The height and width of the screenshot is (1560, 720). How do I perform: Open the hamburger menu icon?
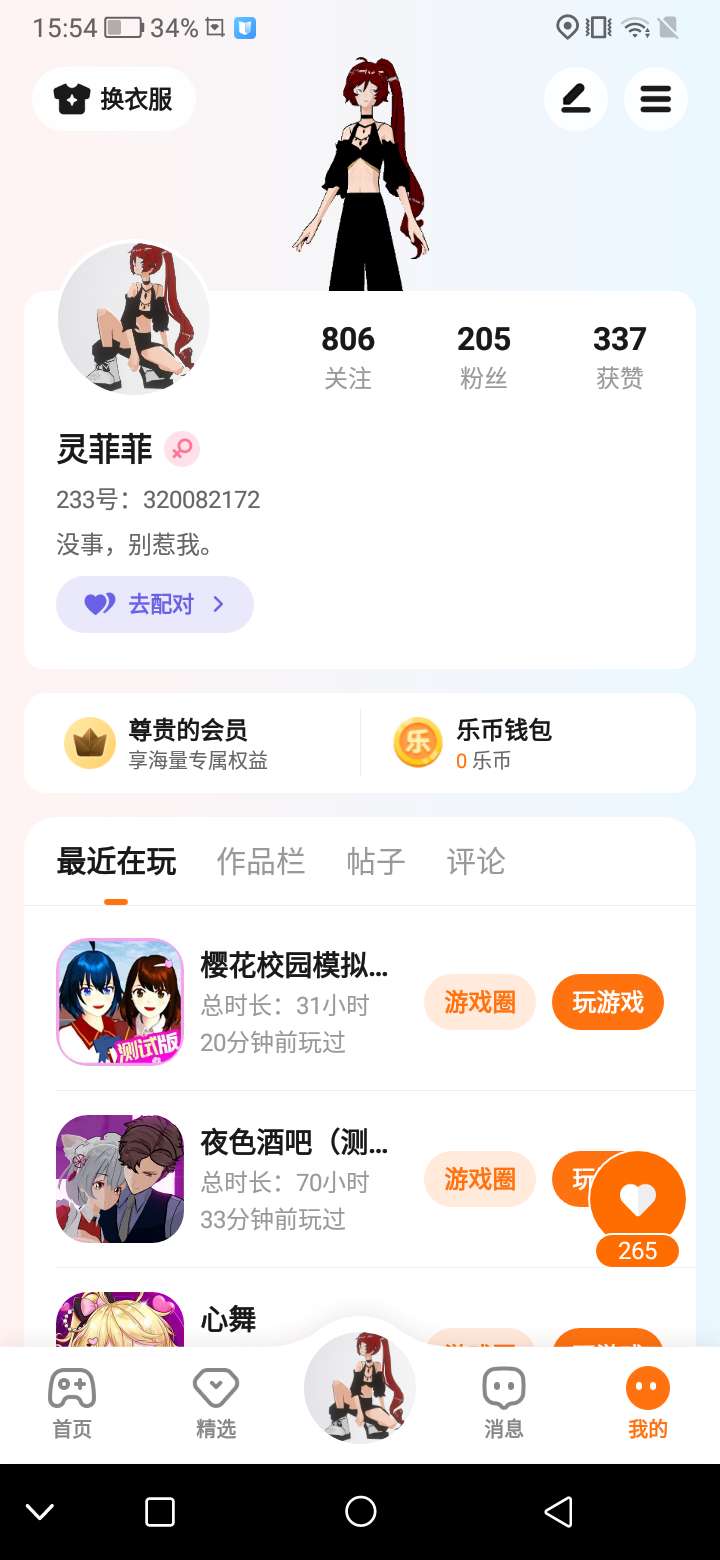click(656, 99)
